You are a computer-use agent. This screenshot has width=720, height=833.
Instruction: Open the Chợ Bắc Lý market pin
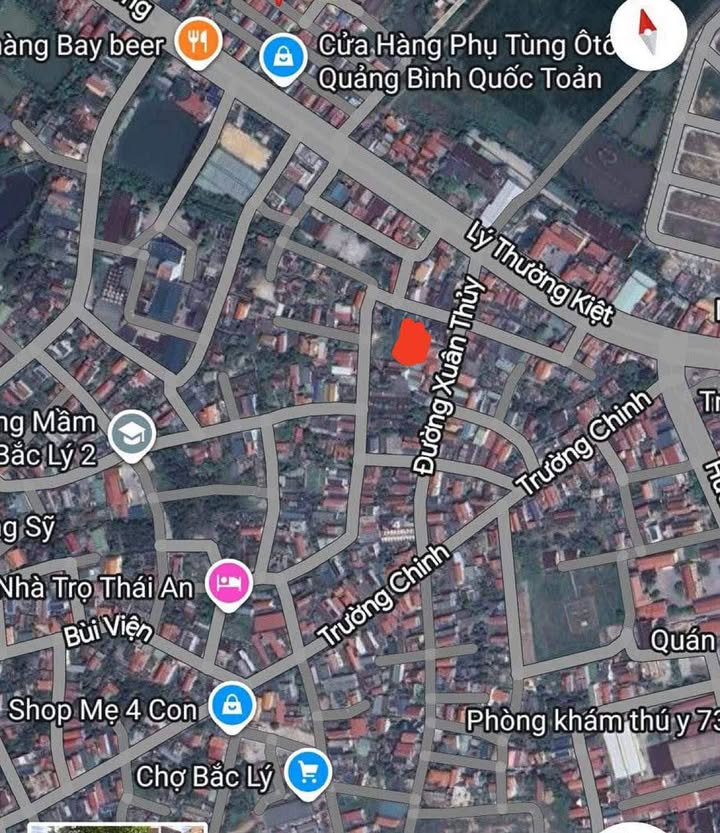tap(307, 773)
